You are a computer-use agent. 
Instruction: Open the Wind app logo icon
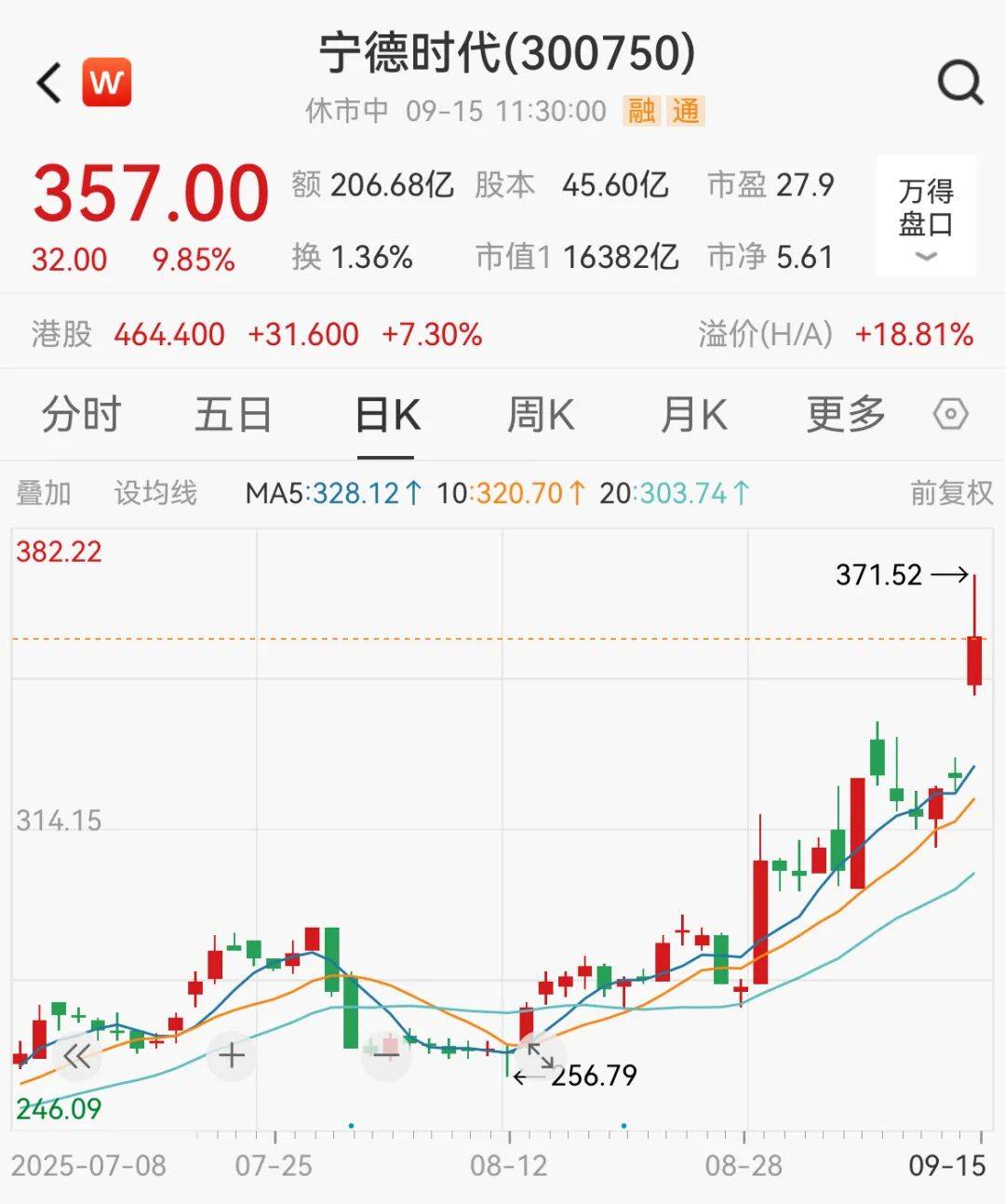tap(109, 82)
